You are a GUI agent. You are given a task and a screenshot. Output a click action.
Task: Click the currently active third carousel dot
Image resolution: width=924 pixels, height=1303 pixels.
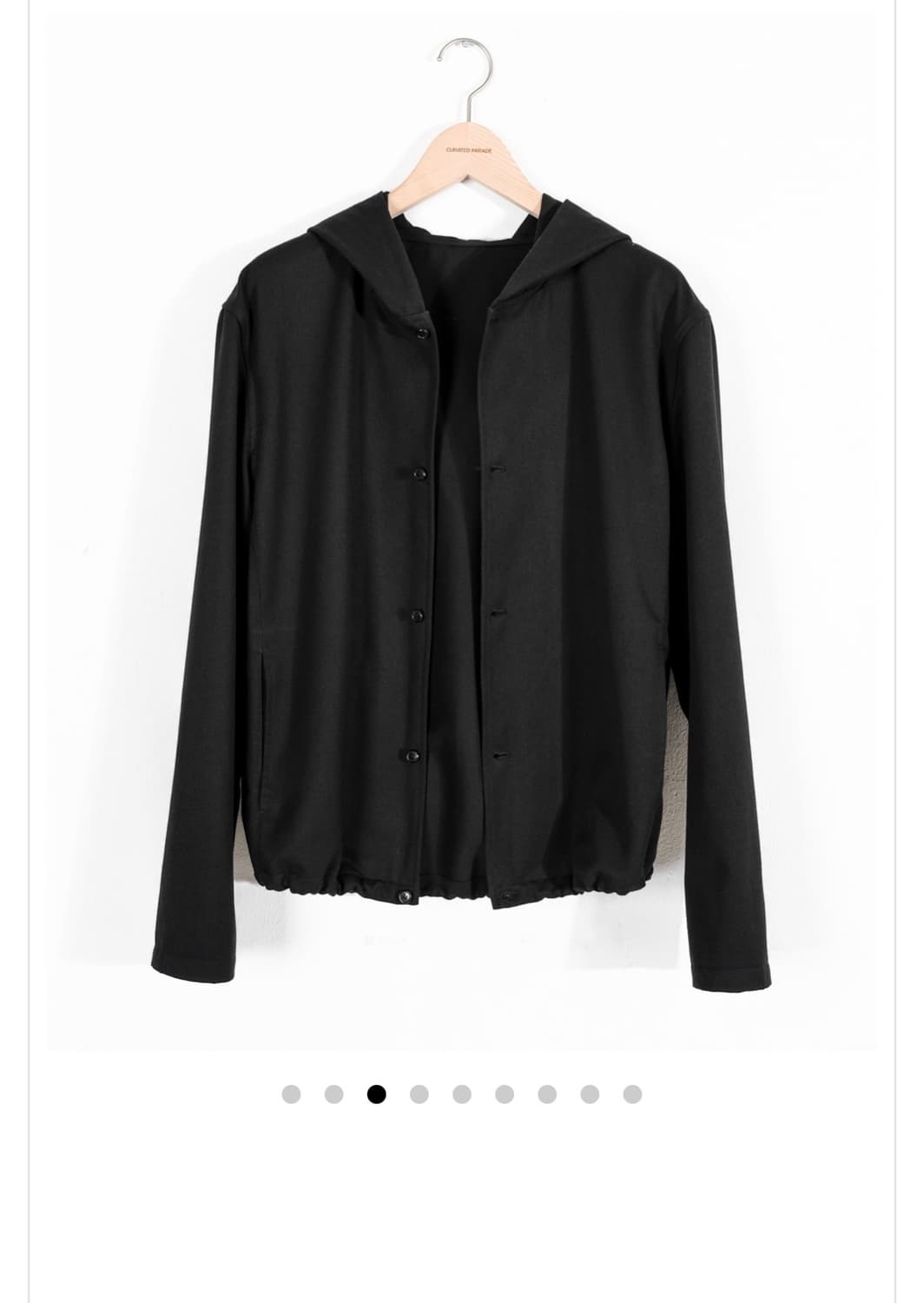(x=375, y=1093)
